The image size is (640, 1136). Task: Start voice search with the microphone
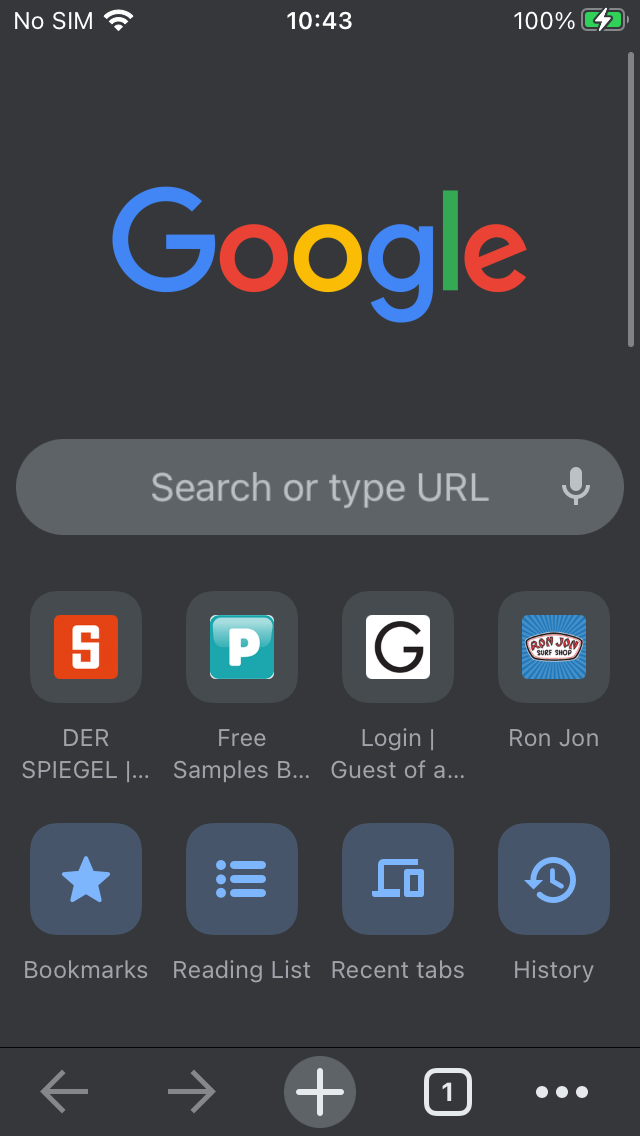click(x=576, y=487)
